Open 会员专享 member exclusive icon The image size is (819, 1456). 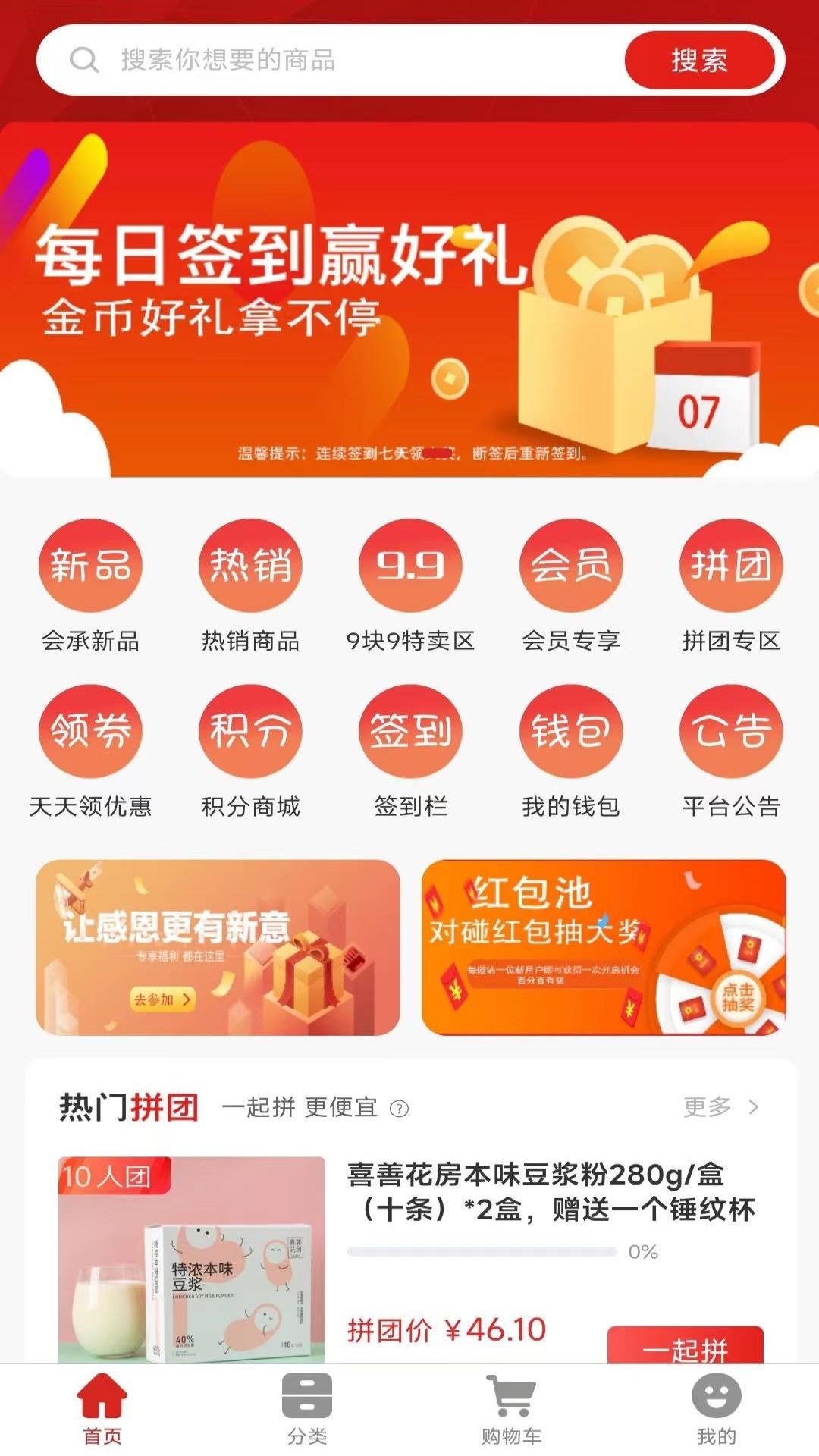570,566
